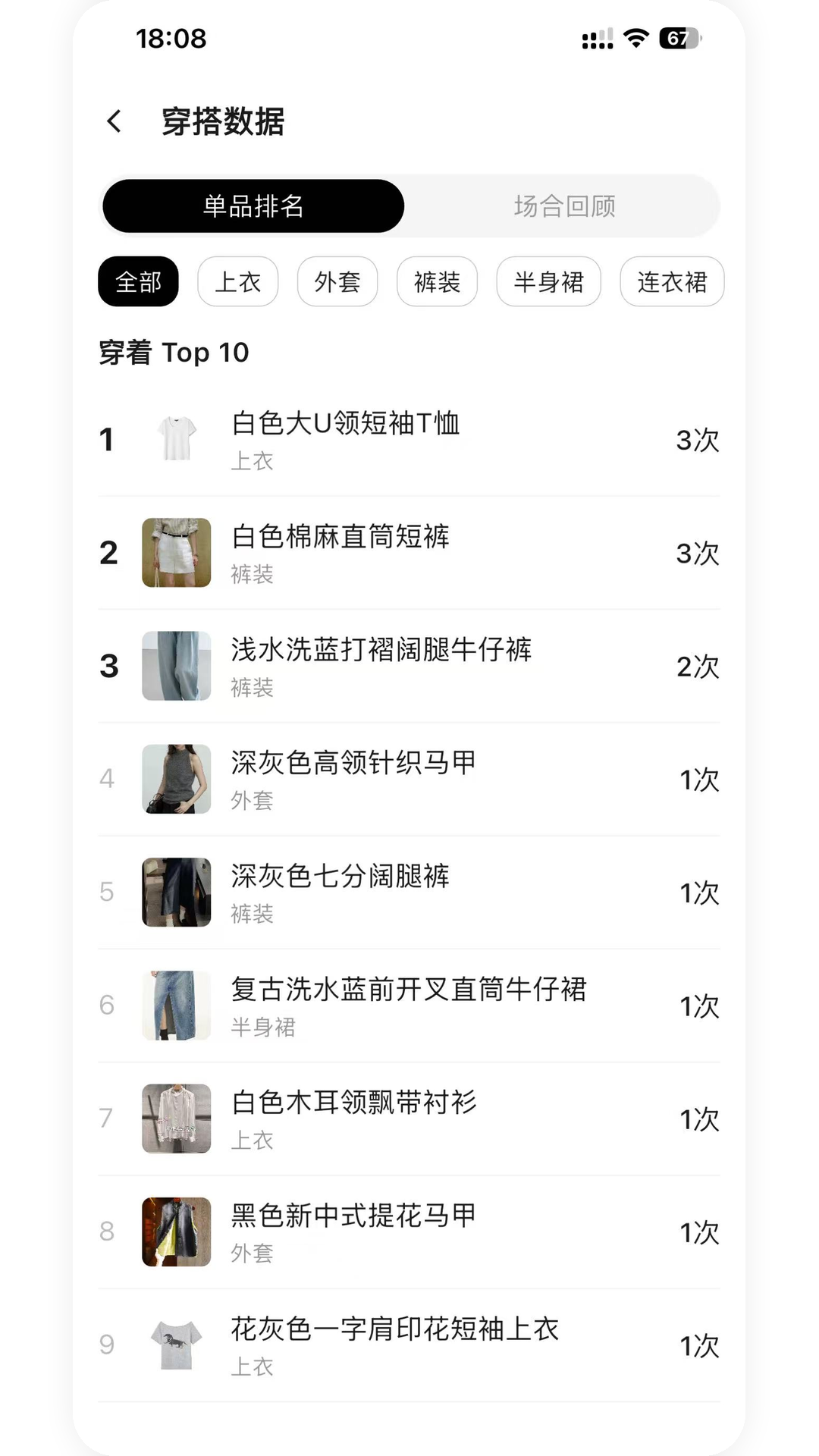
Task: Open 白色棉麻直筒短裤 item
Action: 409,553
